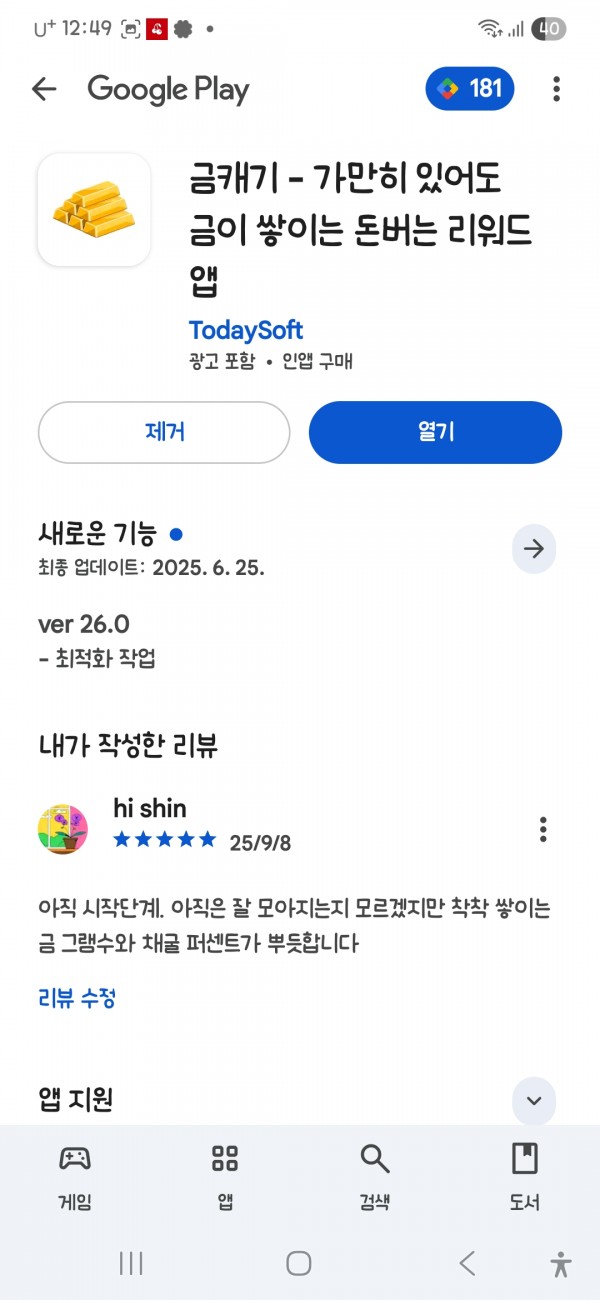Switch to the 도서 tab
This screenshot has width=600, height=1300.
click(525, 1178)
